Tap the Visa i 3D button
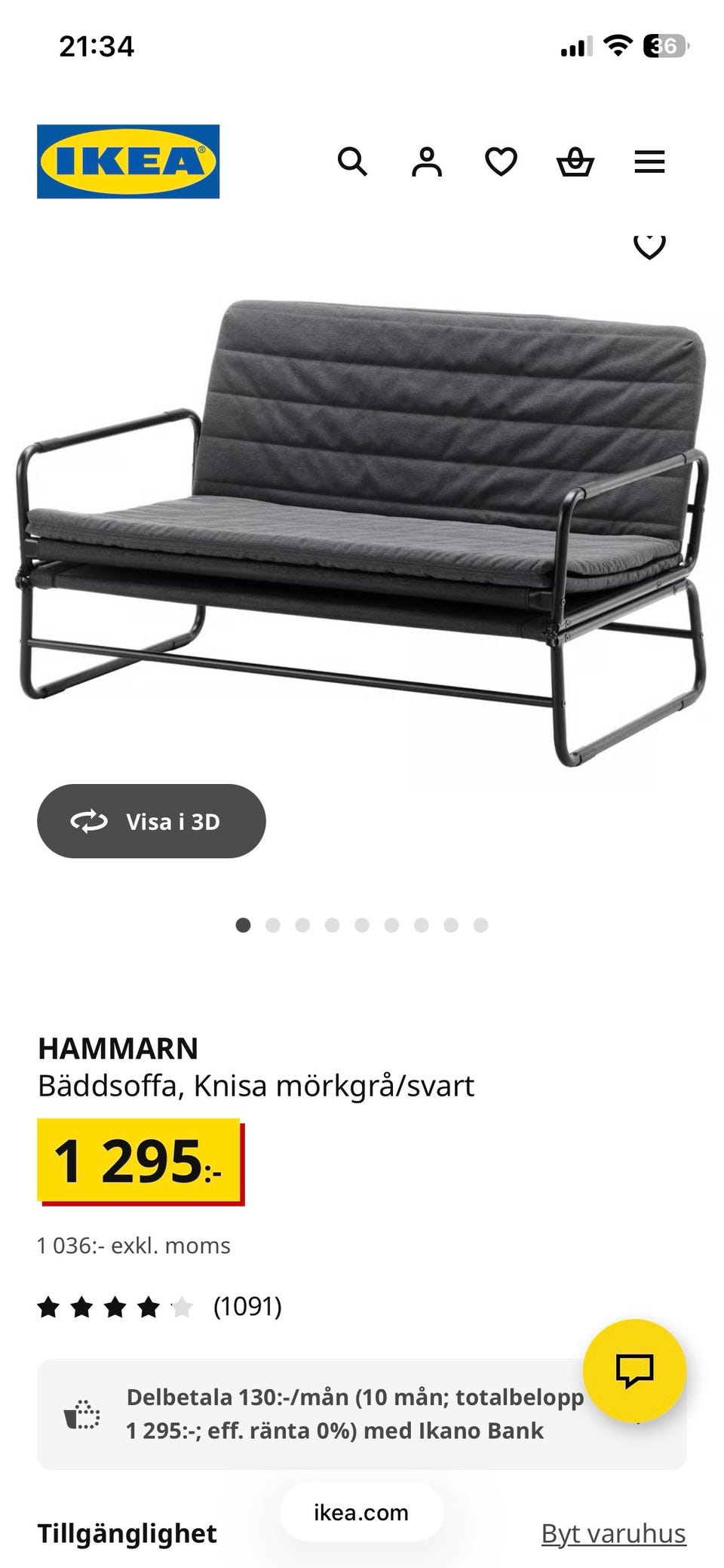Screen dimensions: 724x1568 point(151,821)
